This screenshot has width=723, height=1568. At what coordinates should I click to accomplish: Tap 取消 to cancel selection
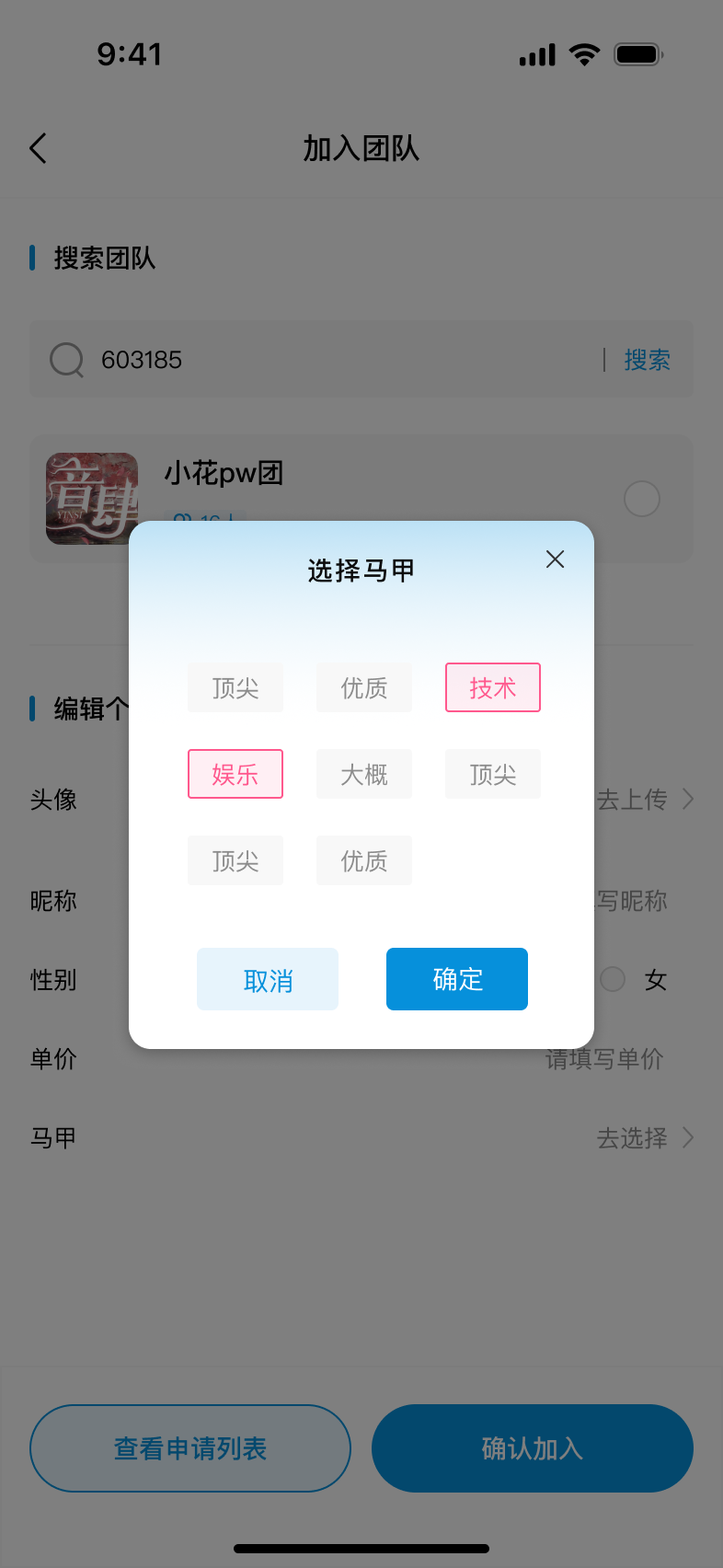tap(268, 980)
